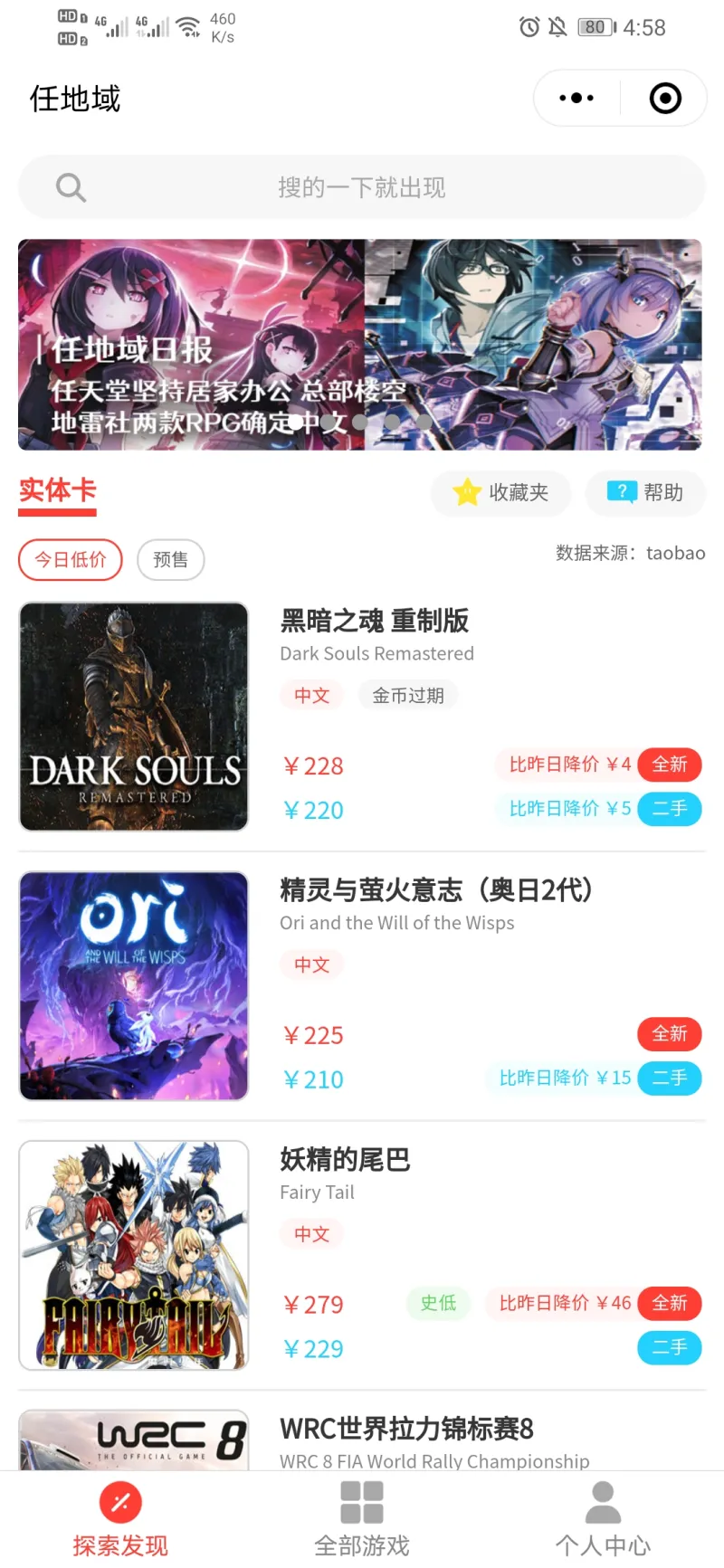Choose 全新 option for Fairy Tail
The height and width of the screenshot is (1568, 724).
click(x=670, y=1303)
